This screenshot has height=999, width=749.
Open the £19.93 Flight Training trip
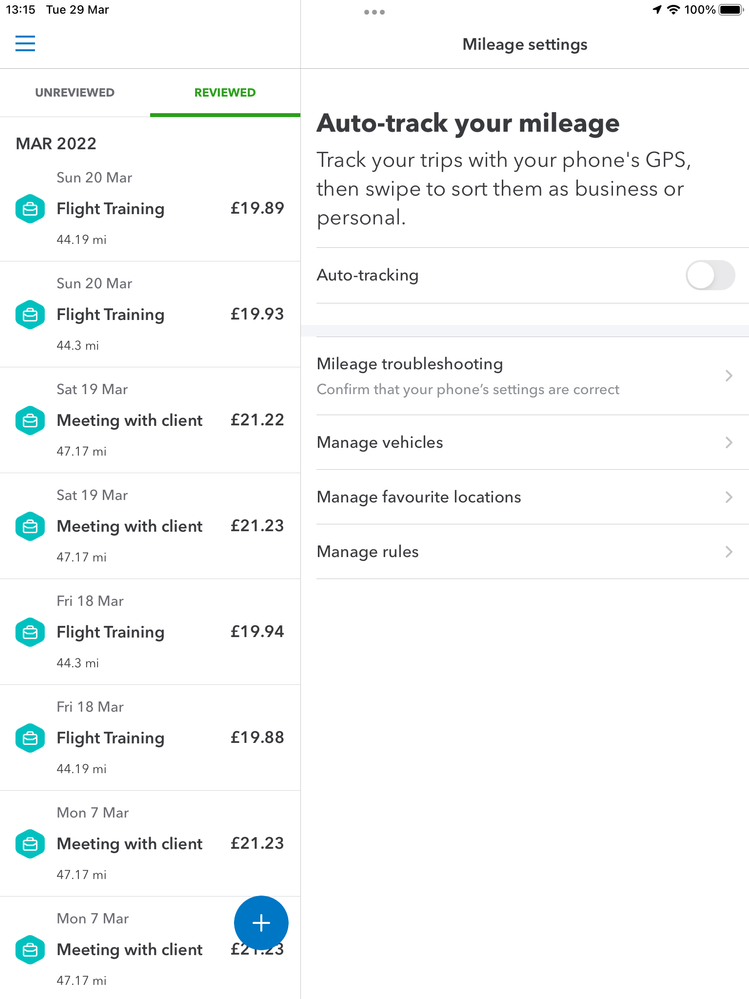(x=150, y=315)
